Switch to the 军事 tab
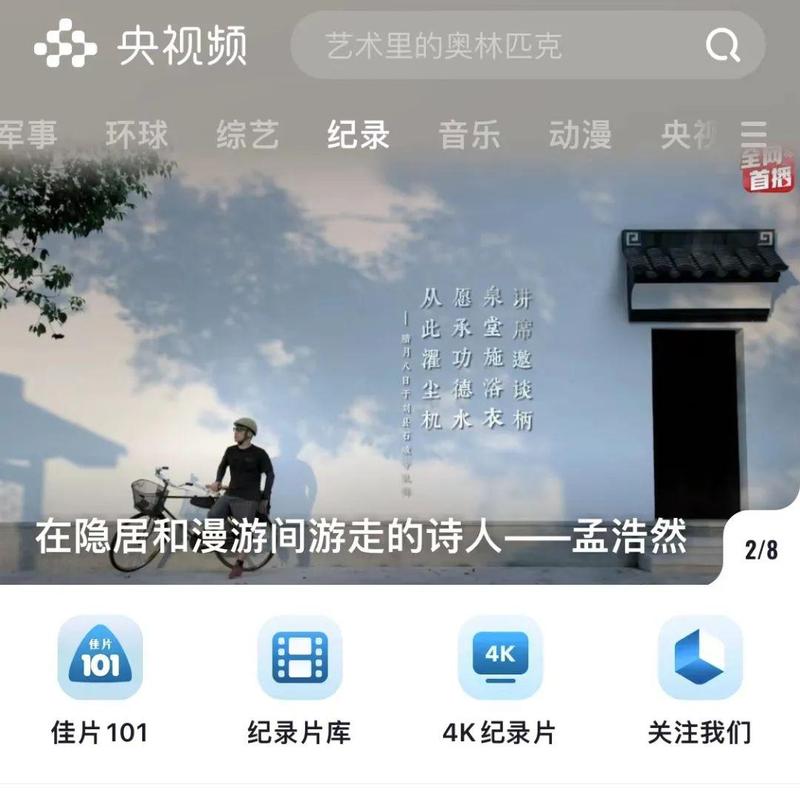The height and width of the screenshot is (799, 800). tap(27, 136)
